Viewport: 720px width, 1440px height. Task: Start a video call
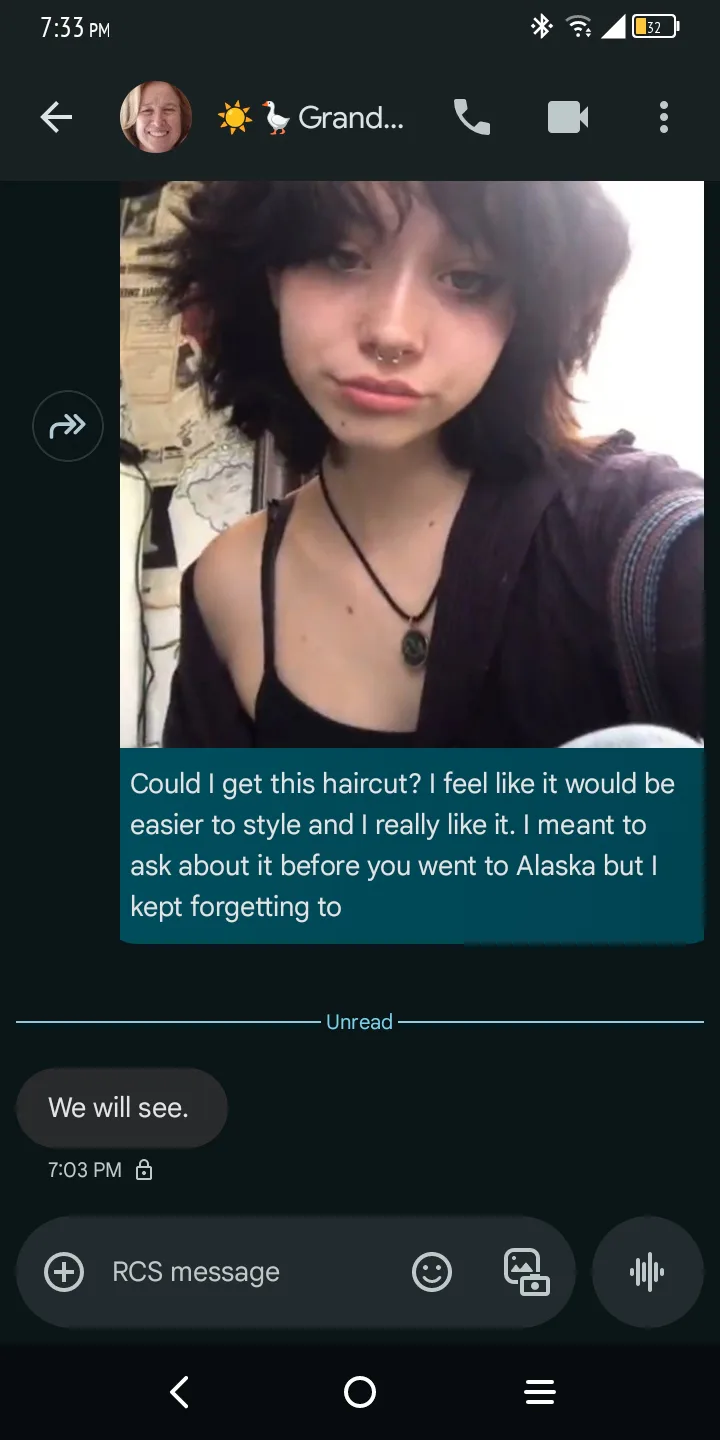pyautogui.click(x=568, y=118)
